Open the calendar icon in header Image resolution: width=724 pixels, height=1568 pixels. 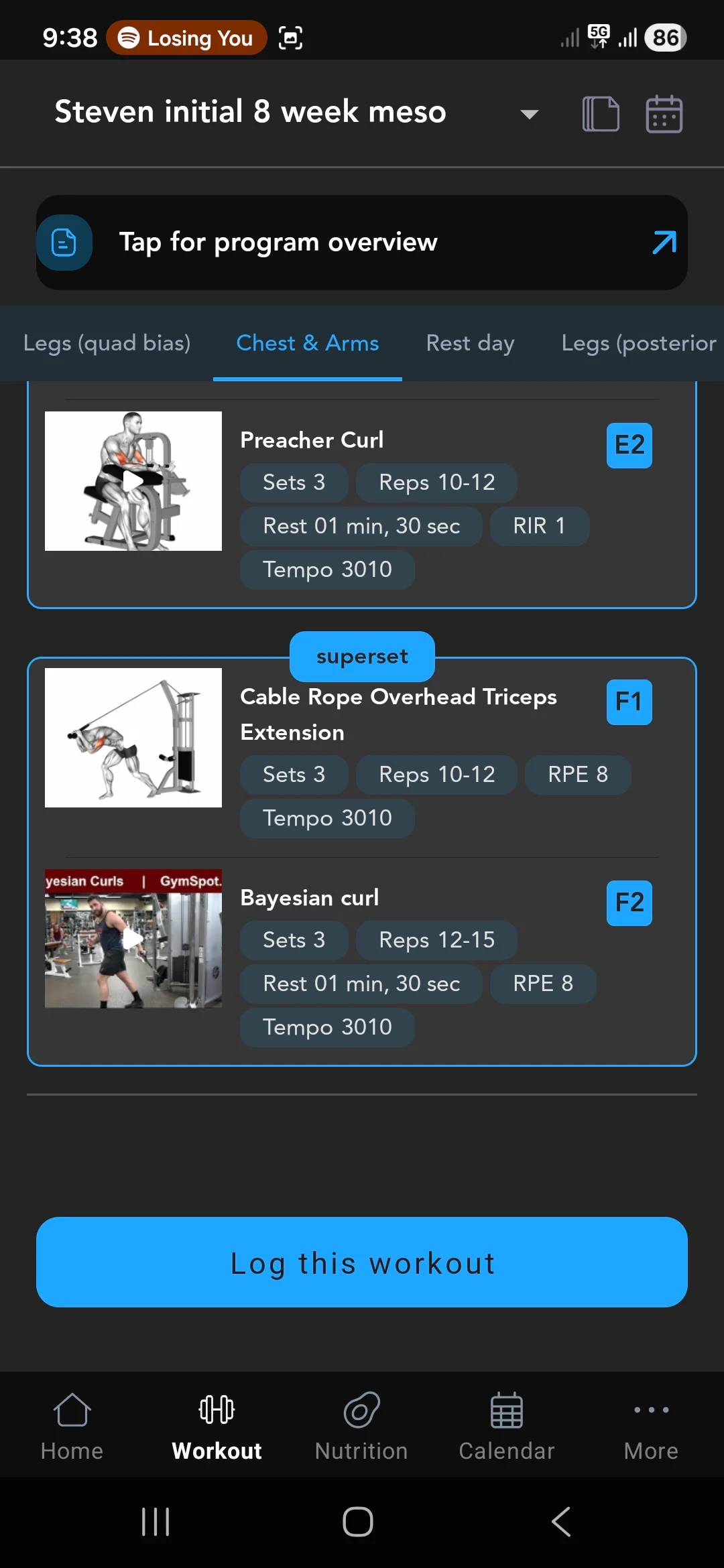(664, 114)
